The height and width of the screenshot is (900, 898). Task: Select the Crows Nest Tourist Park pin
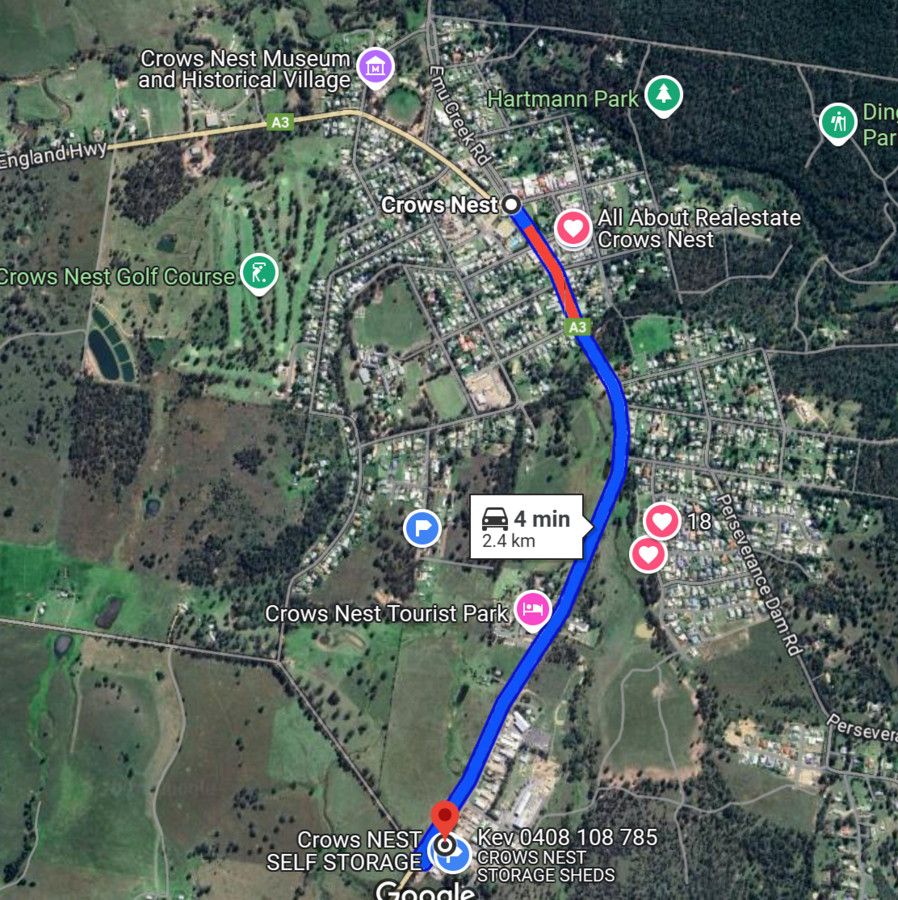pos(533,608)
